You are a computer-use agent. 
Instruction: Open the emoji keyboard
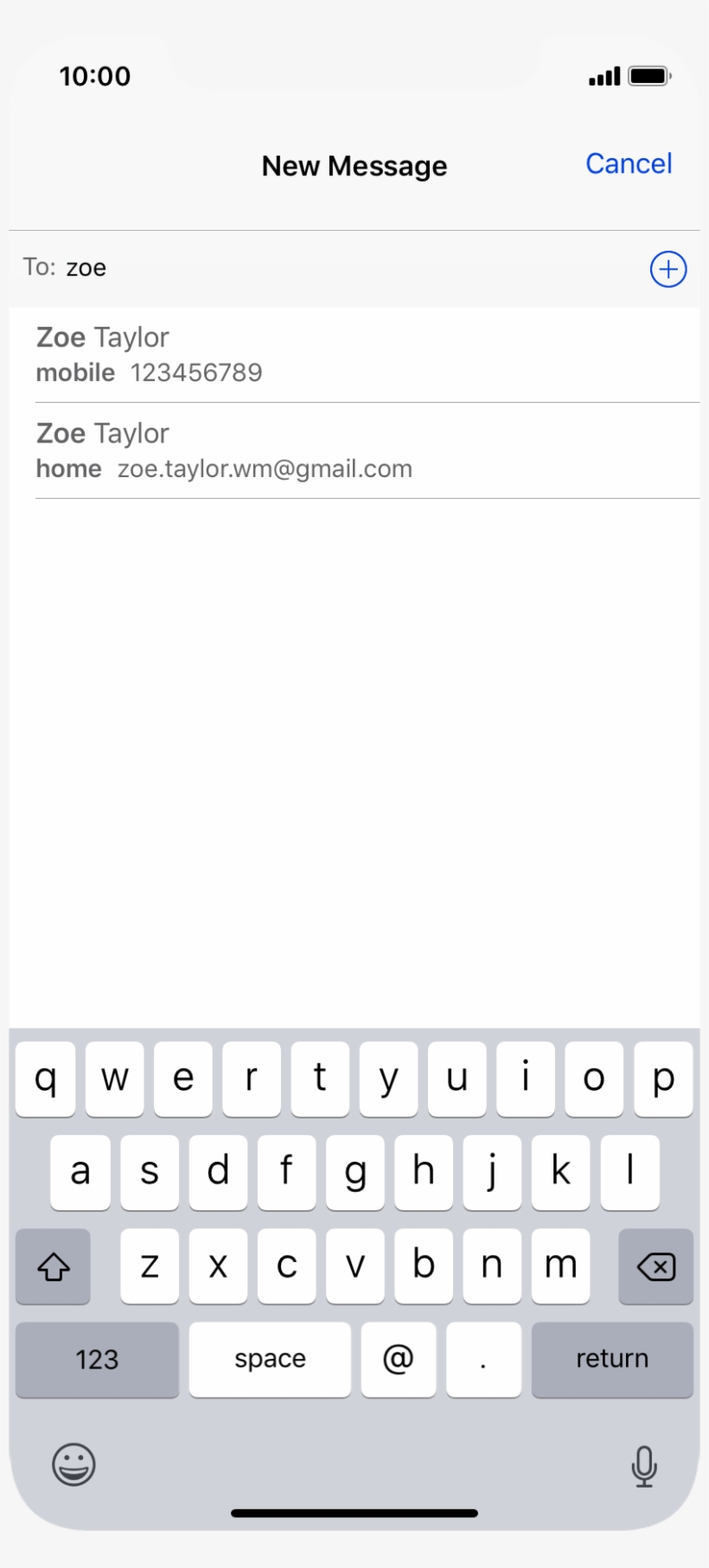tap(73, 1464)
